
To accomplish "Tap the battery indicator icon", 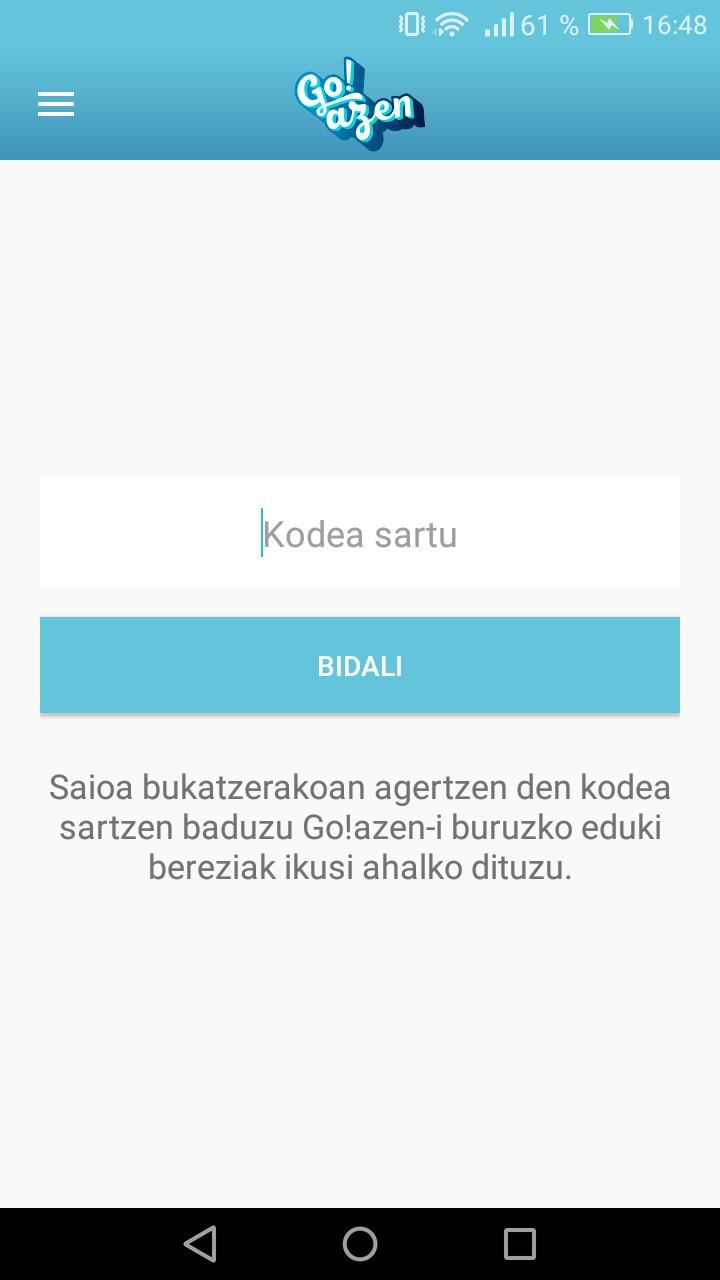I will [608, 23].
